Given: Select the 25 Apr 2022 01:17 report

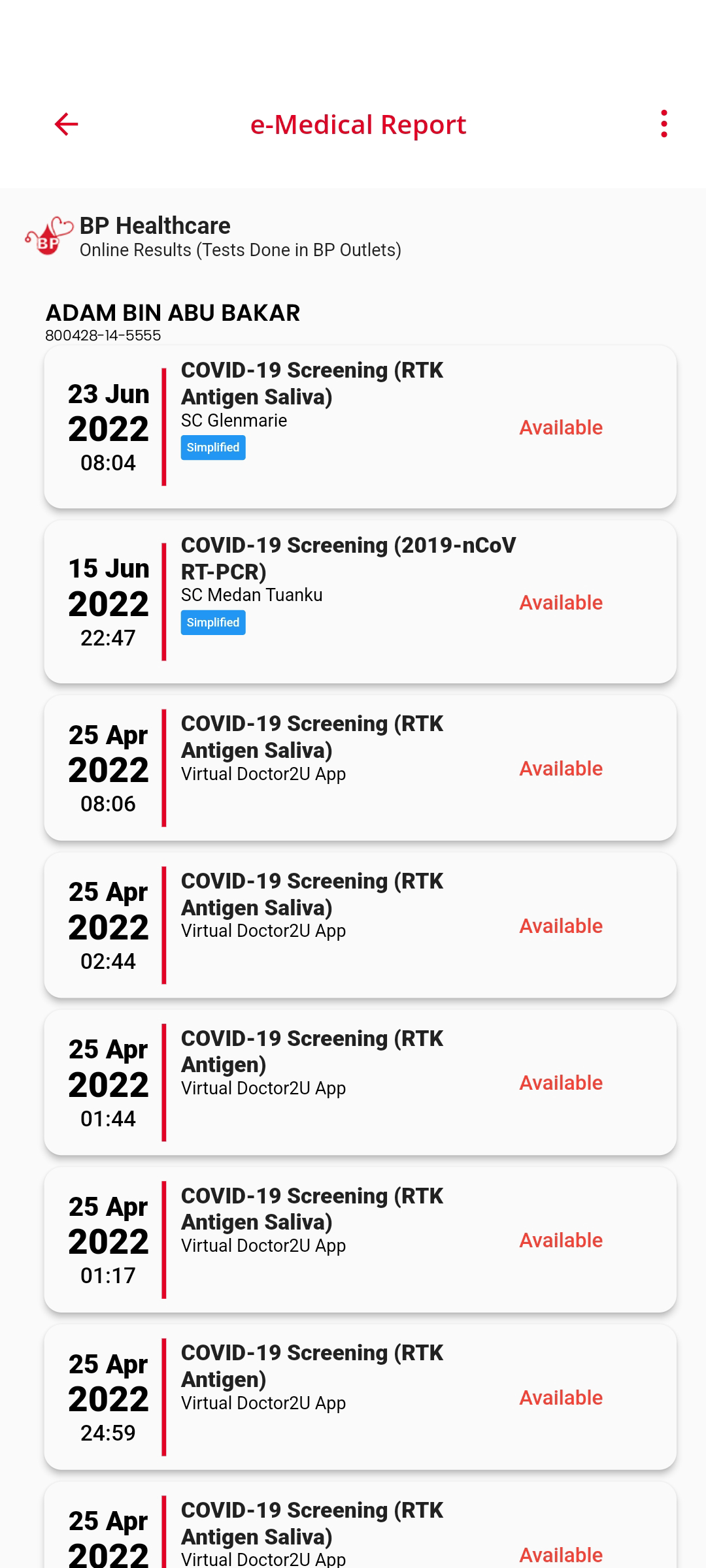Looking at the screenshot, I should [360, 1240].
